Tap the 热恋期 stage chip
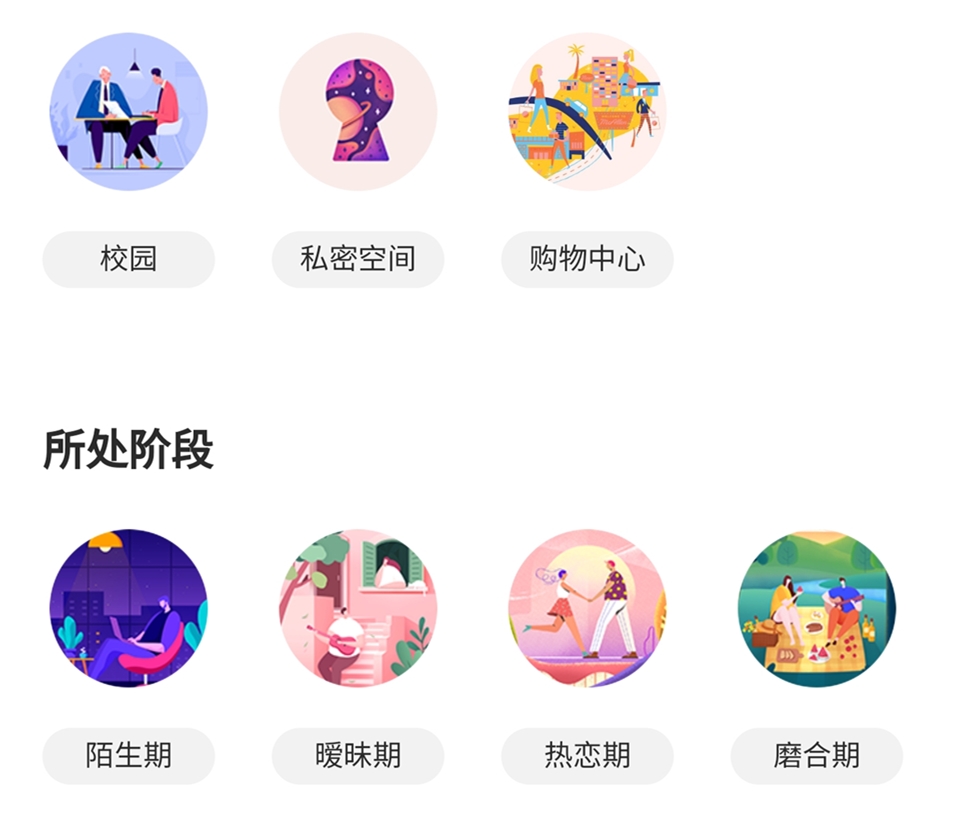This screenshot has height=824, width=965. [x=587, y=756]
